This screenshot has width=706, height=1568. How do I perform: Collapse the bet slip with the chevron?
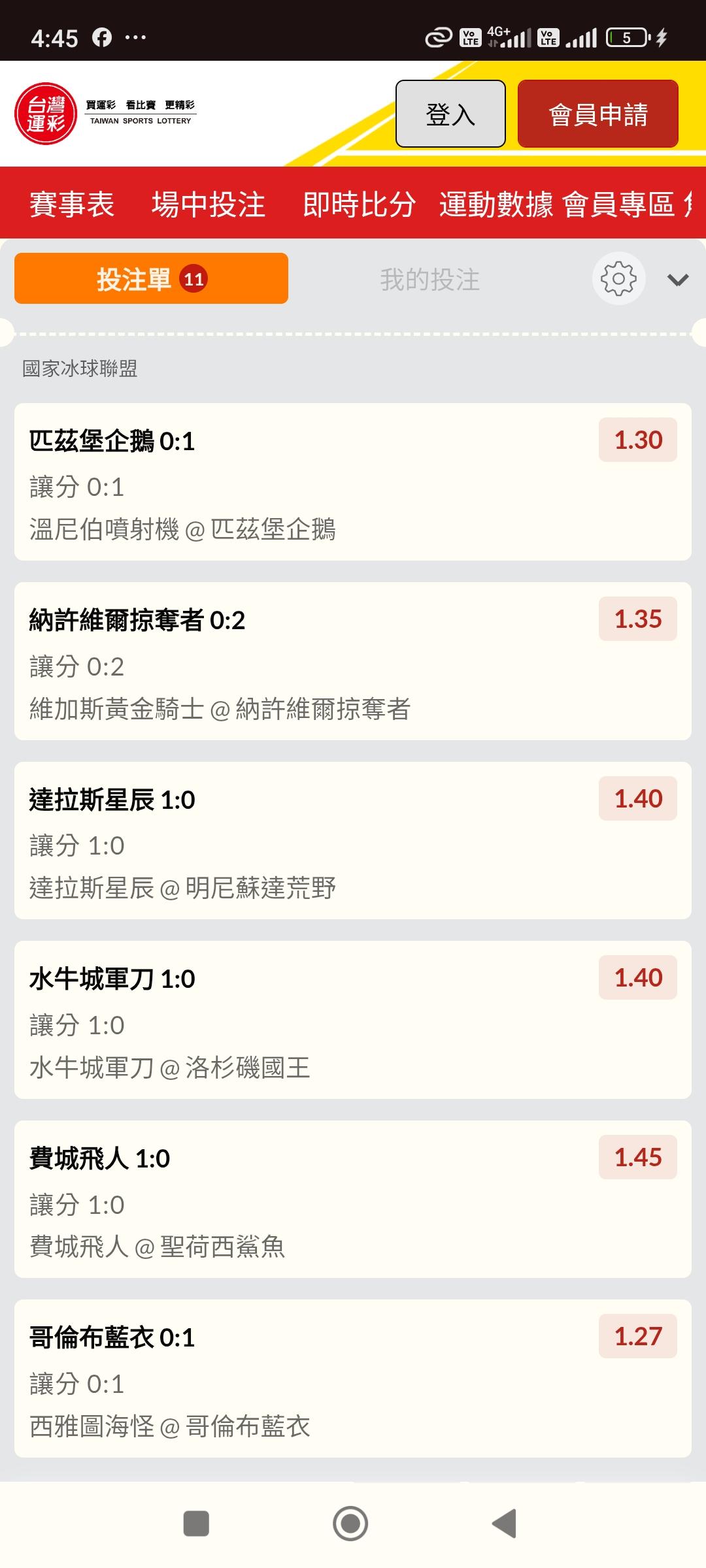click(x=678, y=280)
